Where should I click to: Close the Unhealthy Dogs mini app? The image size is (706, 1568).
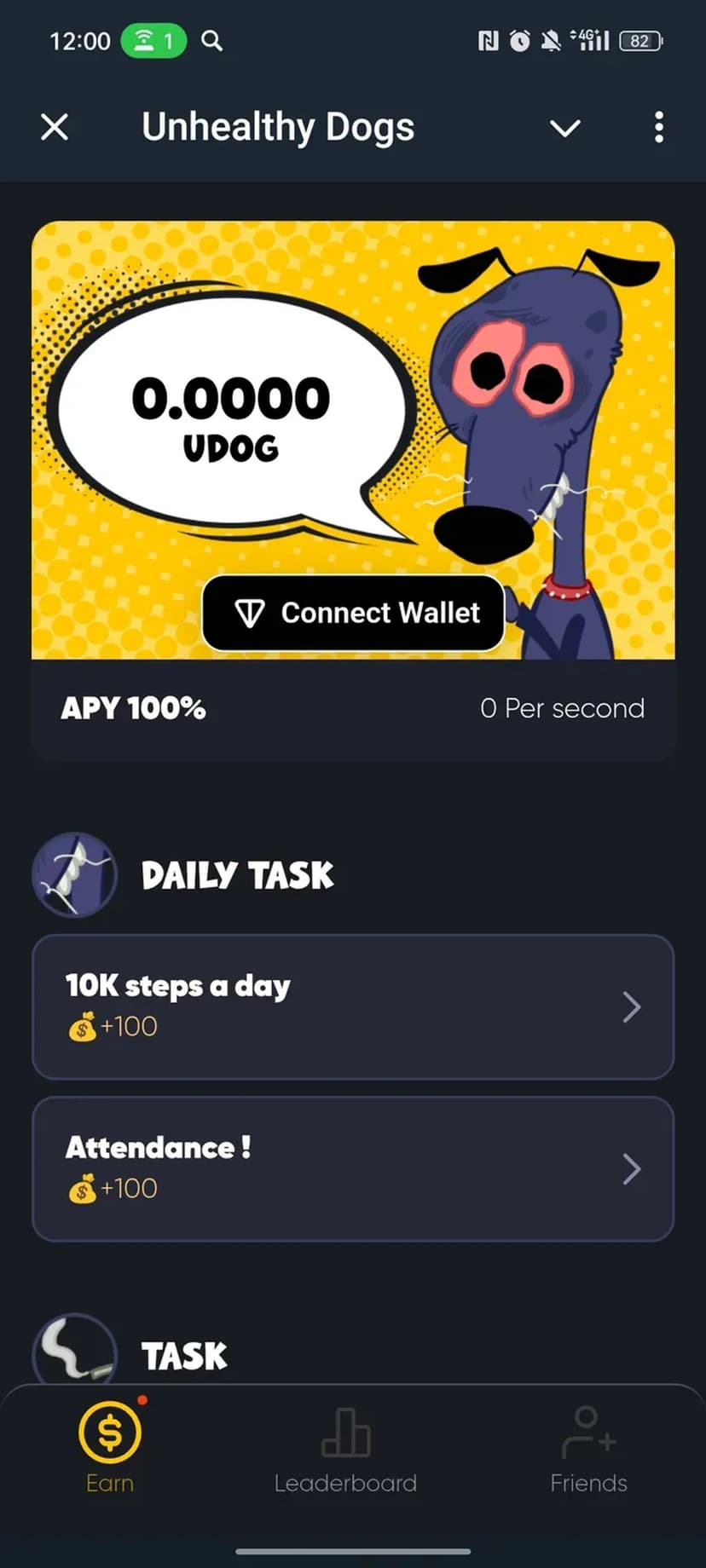click(55, 128)
